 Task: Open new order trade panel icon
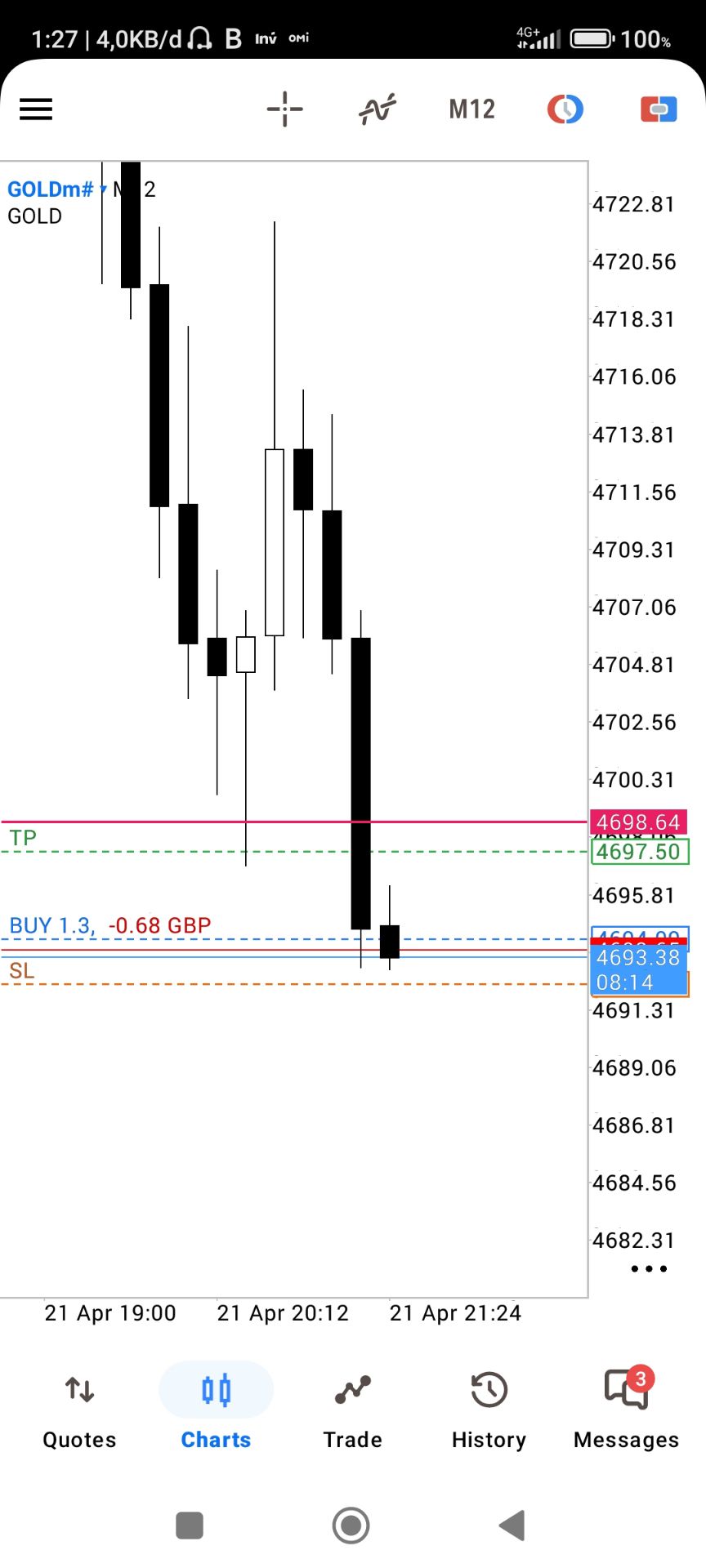pyautogui.click(x=659, y=109)
